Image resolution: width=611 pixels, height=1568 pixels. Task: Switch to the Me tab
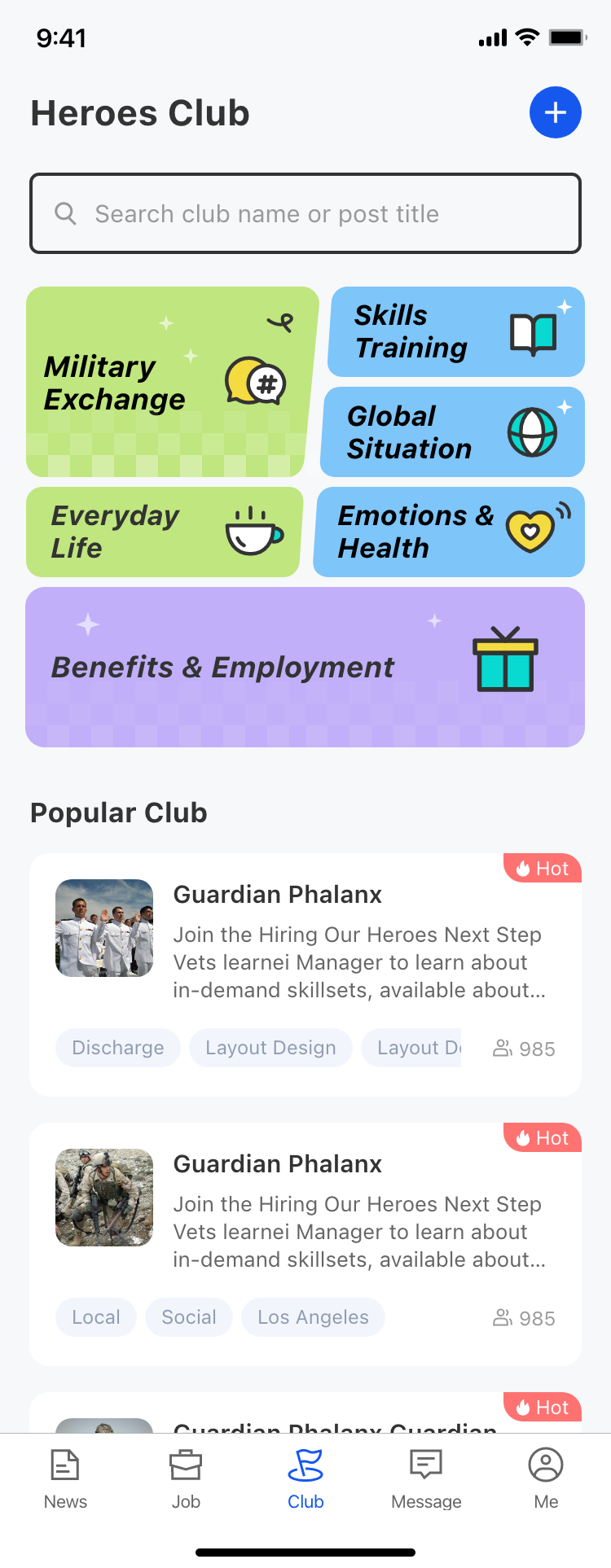click(x=546, y=1478)
